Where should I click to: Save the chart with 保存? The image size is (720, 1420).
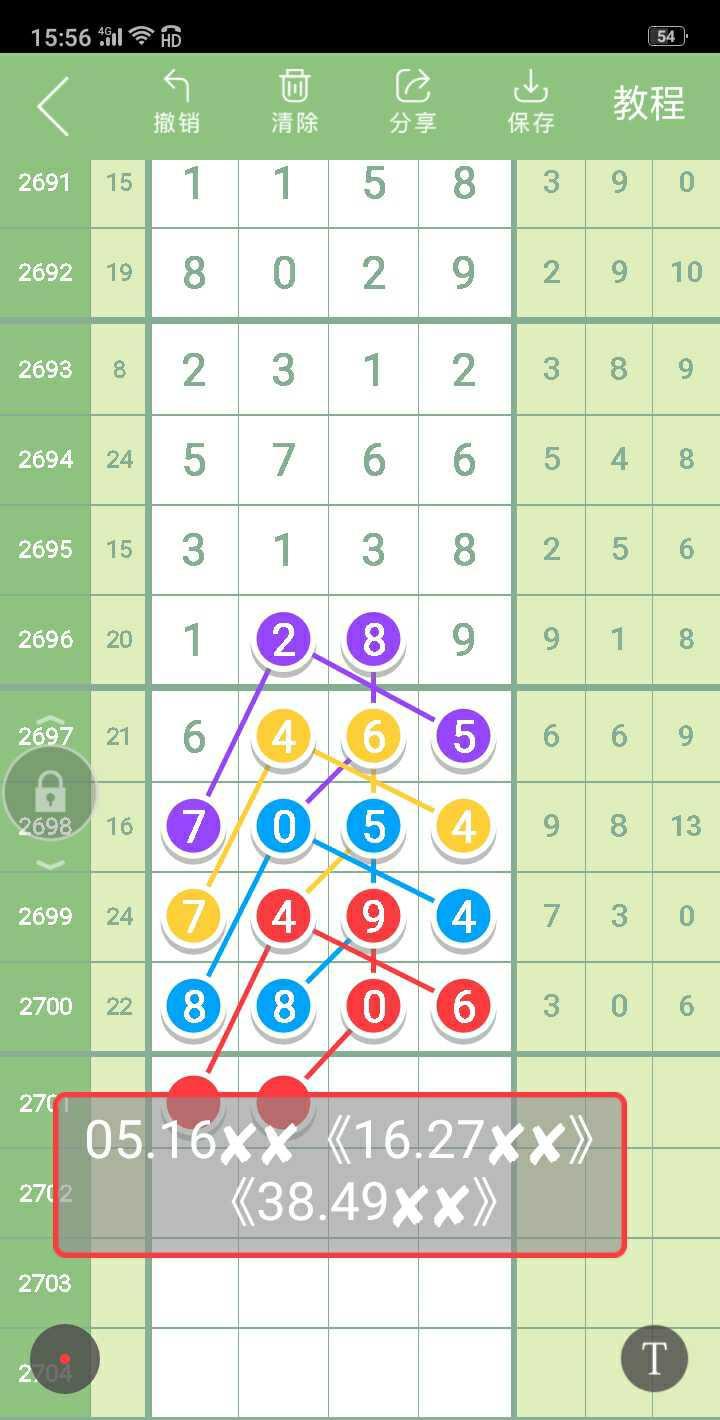(x=531, y=102)
